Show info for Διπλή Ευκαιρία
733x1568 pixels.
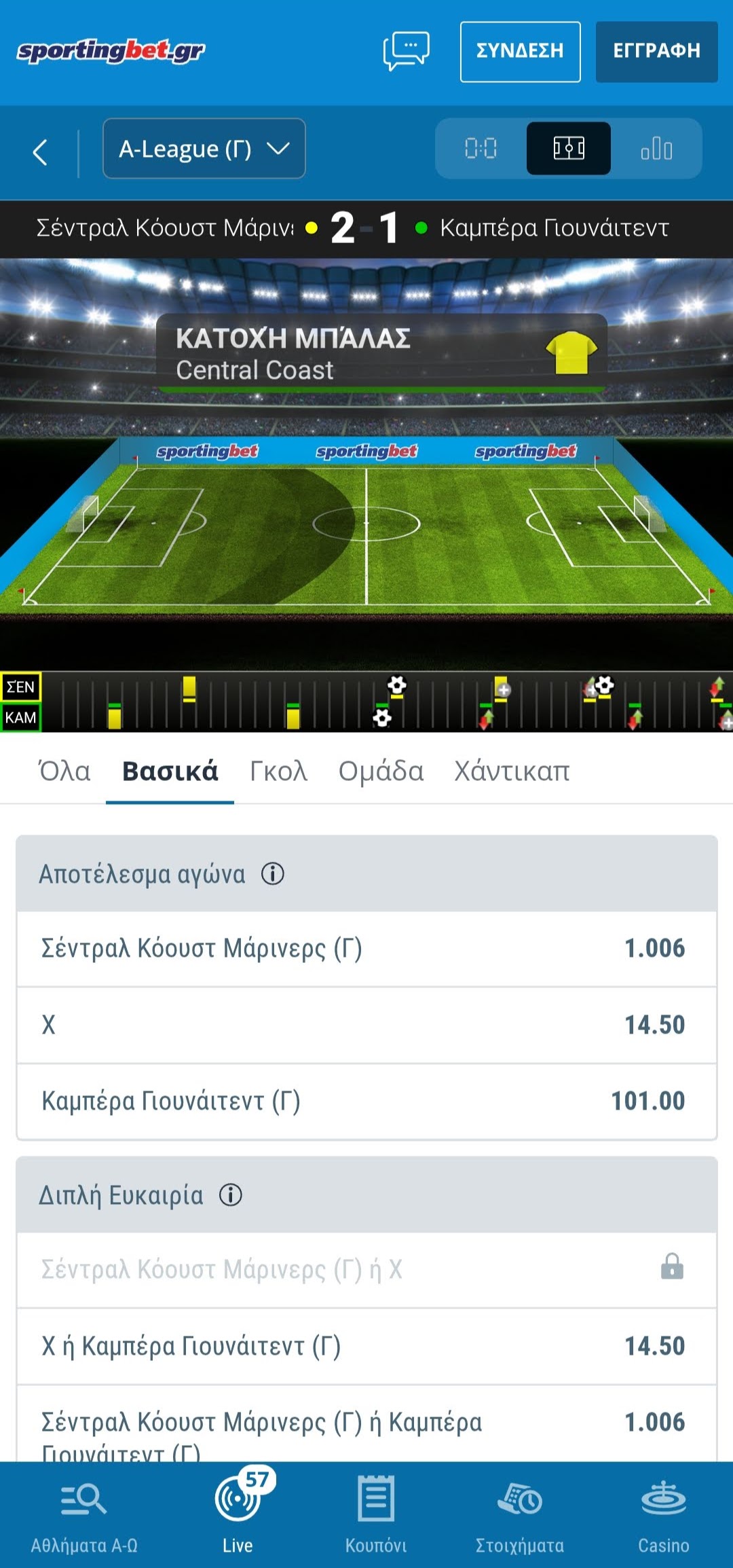[x=231, y=1195]
